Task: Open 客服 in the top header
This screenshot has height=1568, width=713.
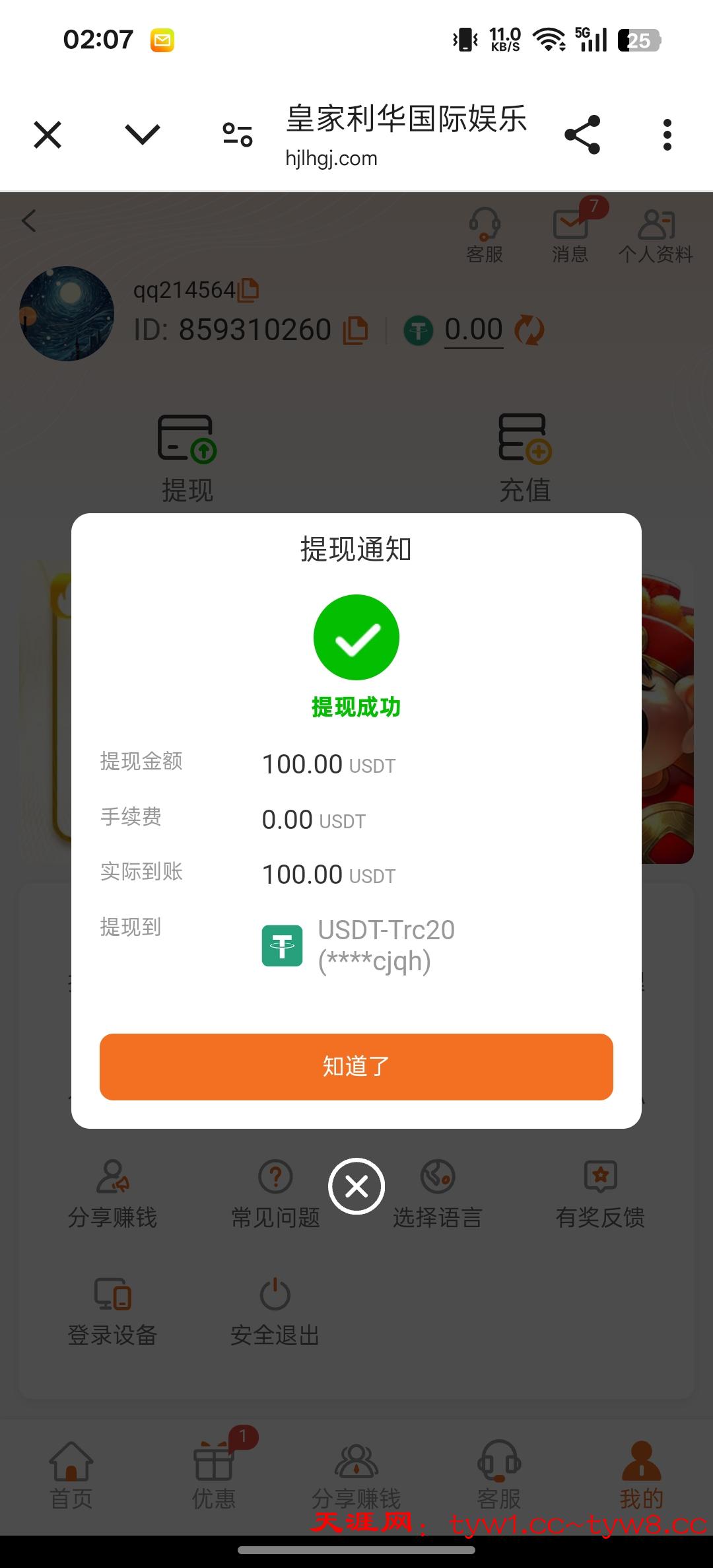Action: pyautogui.click(x=485, y=235)
